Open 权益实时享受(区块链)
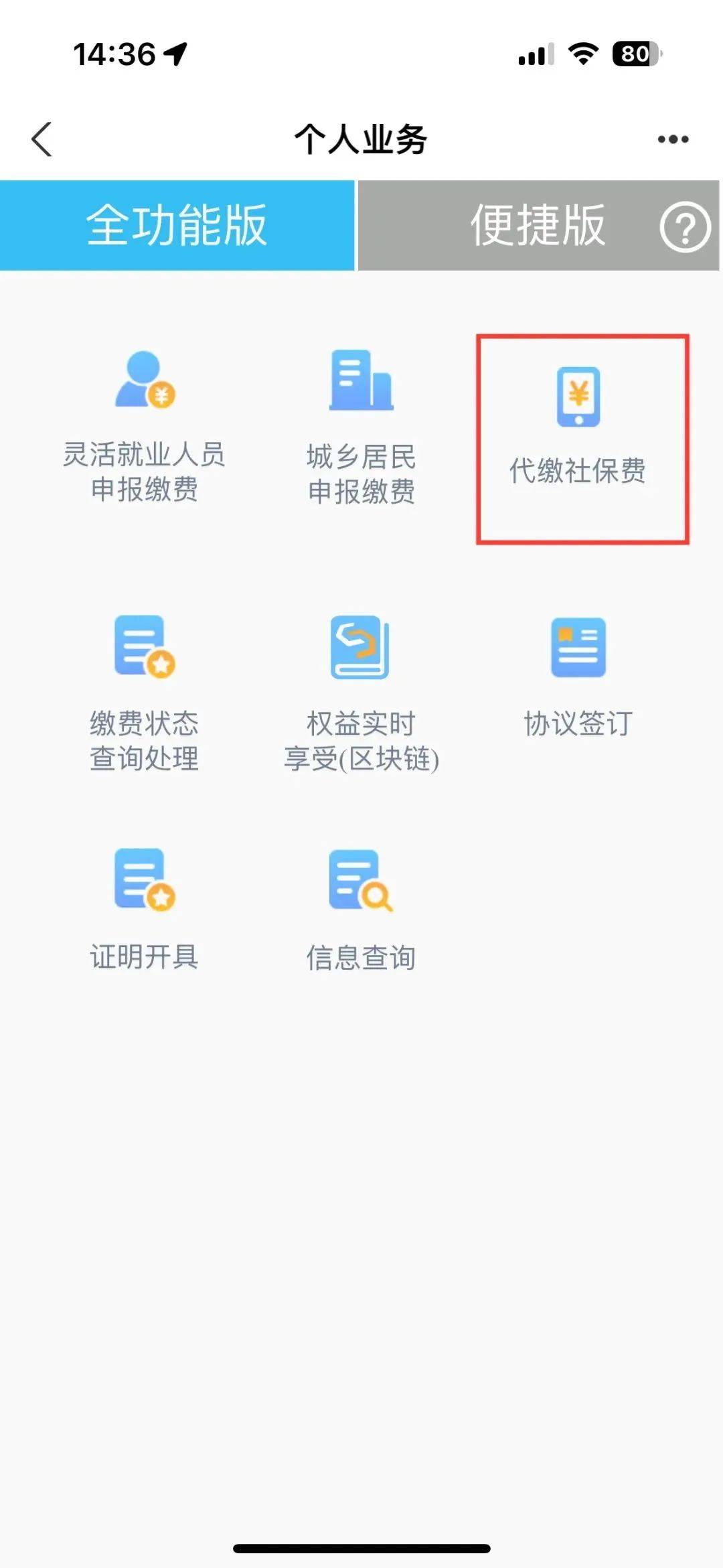The image size is (723, 1568). 361,693
